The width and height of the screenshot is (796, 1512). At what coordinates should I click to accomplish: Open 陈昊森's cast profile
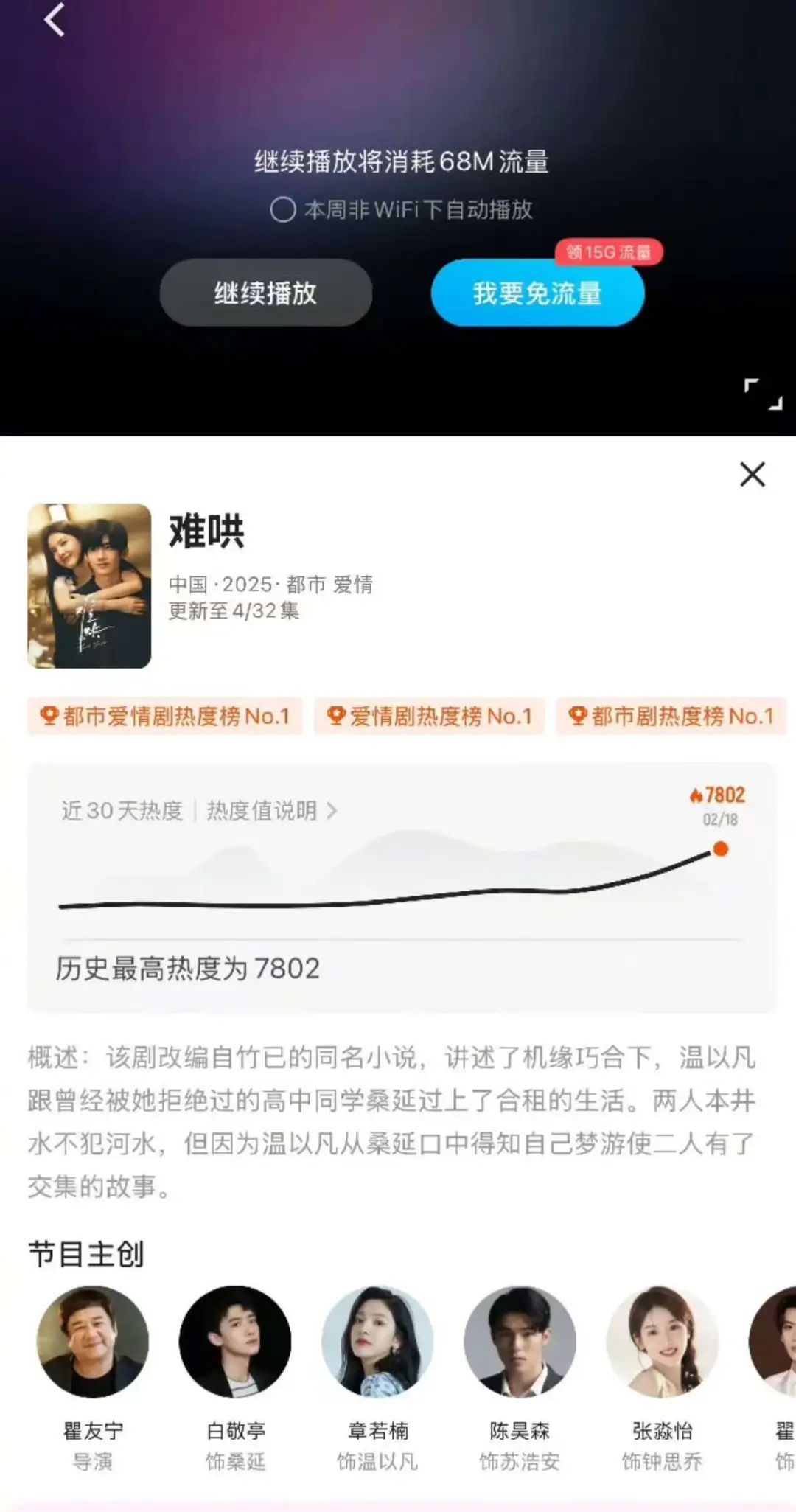pyautogui.click(x=520, y=1342)
